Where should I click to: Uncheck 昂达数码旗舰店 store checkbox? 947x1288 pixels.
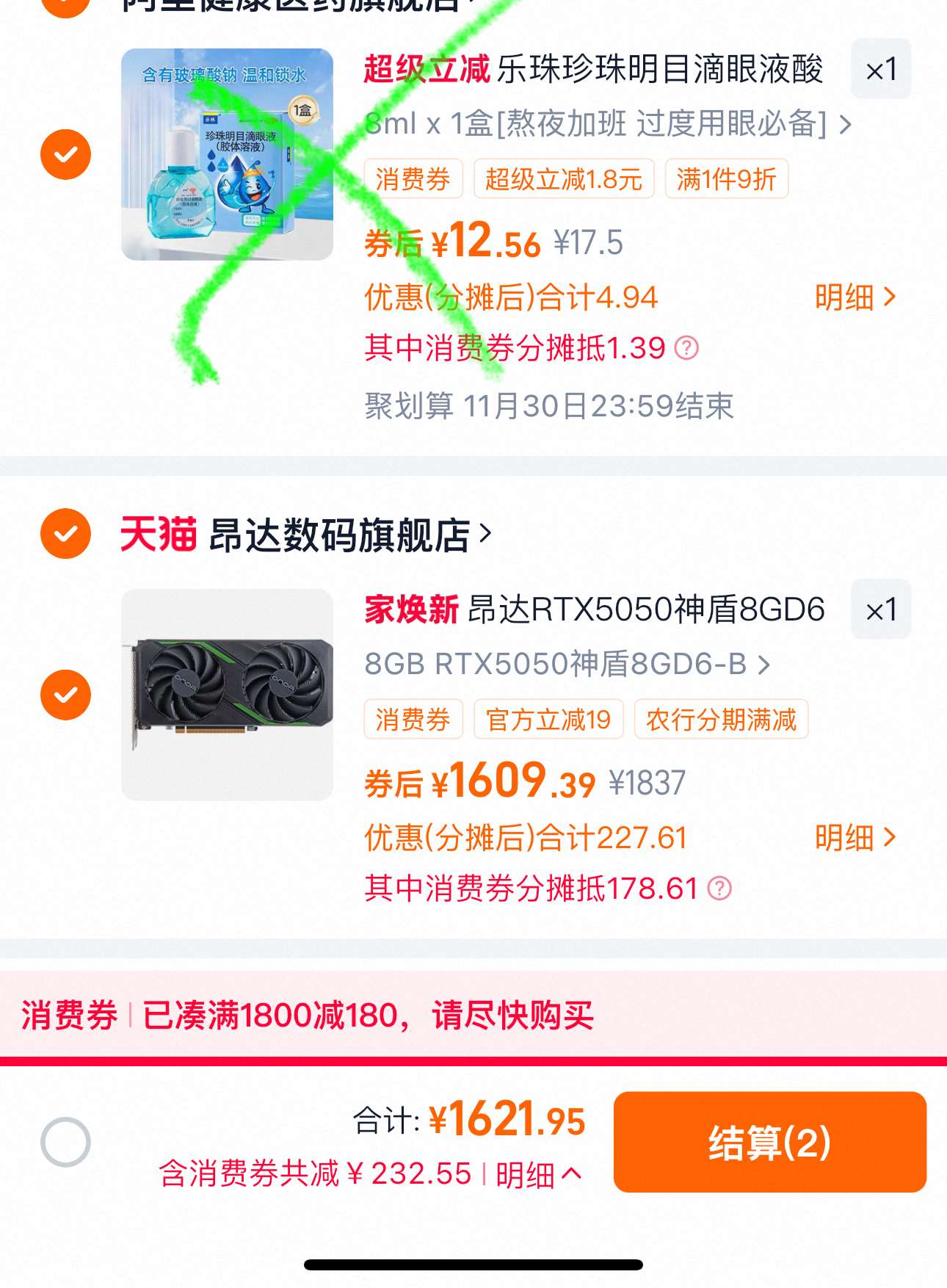[x=65, y=534]
